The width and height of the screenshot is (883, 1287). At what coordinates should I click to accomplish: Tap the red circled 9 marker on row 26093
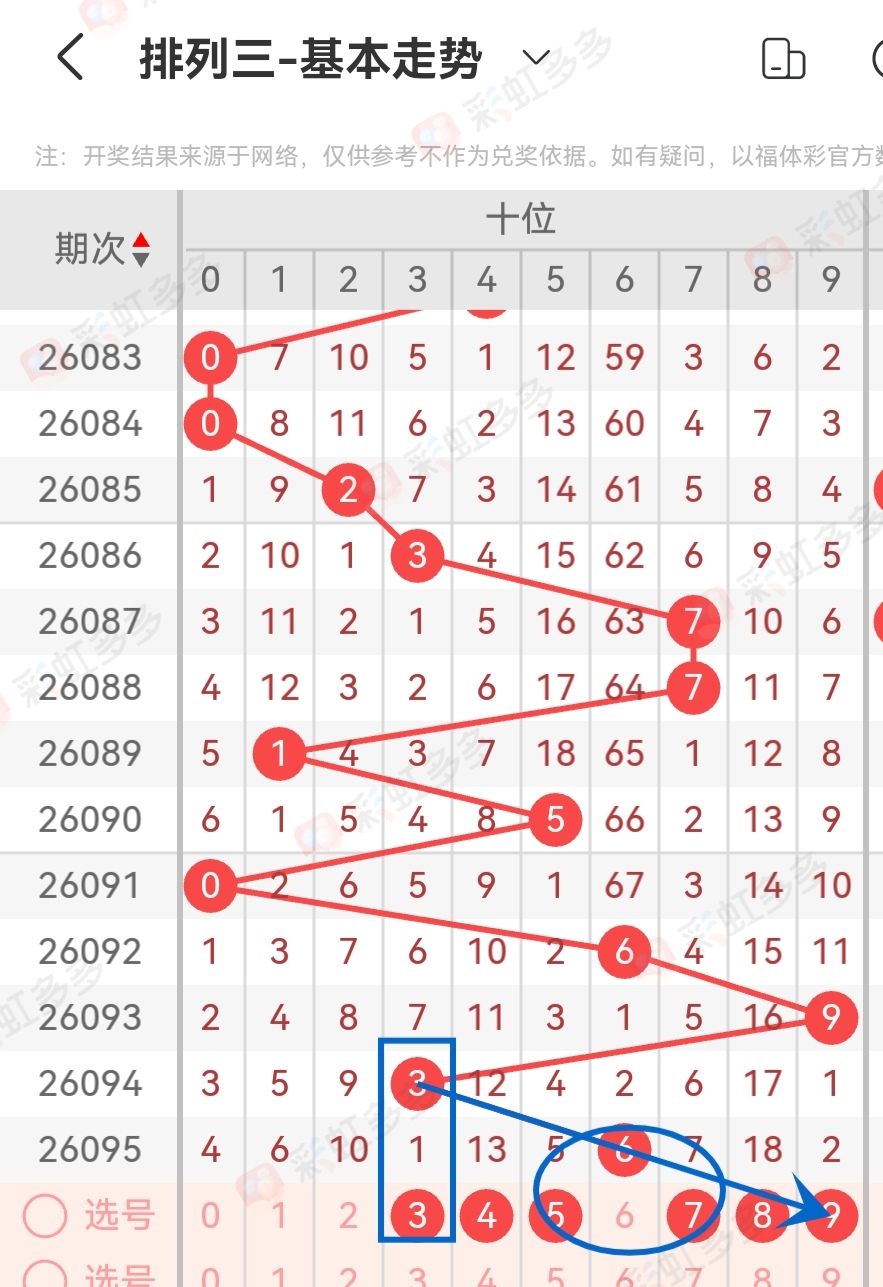coord(831,1017)
